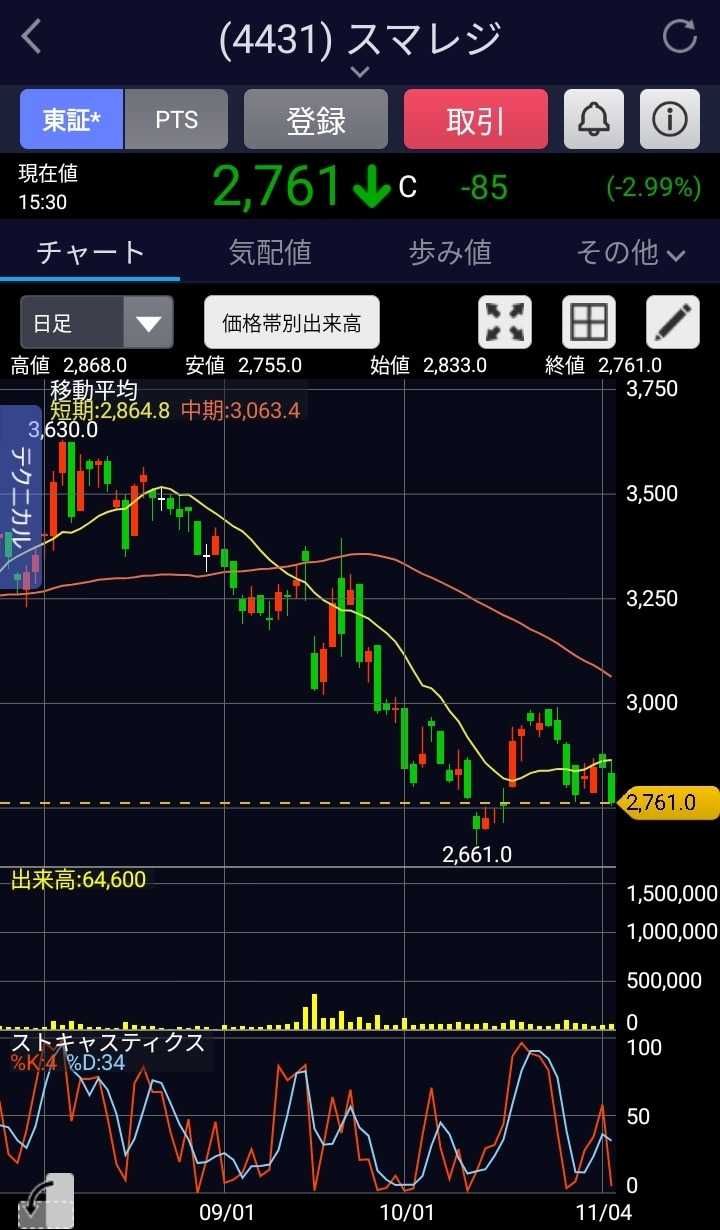The image size is (720, 1230).
Task: Toggle 価格帯別出来高 display
Action: [x=291, y=322]
